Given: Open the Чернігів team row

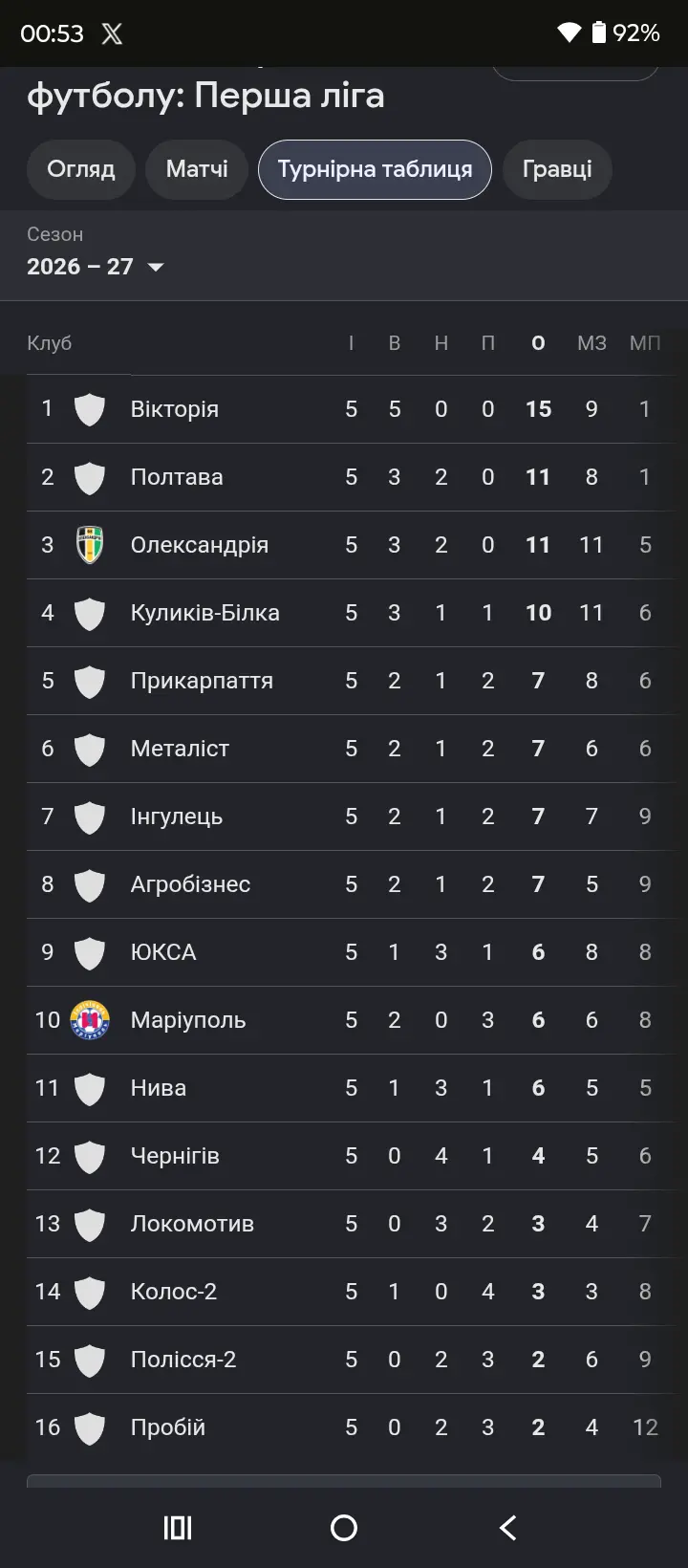Looking at the screenshot, I should (344, 1156).
